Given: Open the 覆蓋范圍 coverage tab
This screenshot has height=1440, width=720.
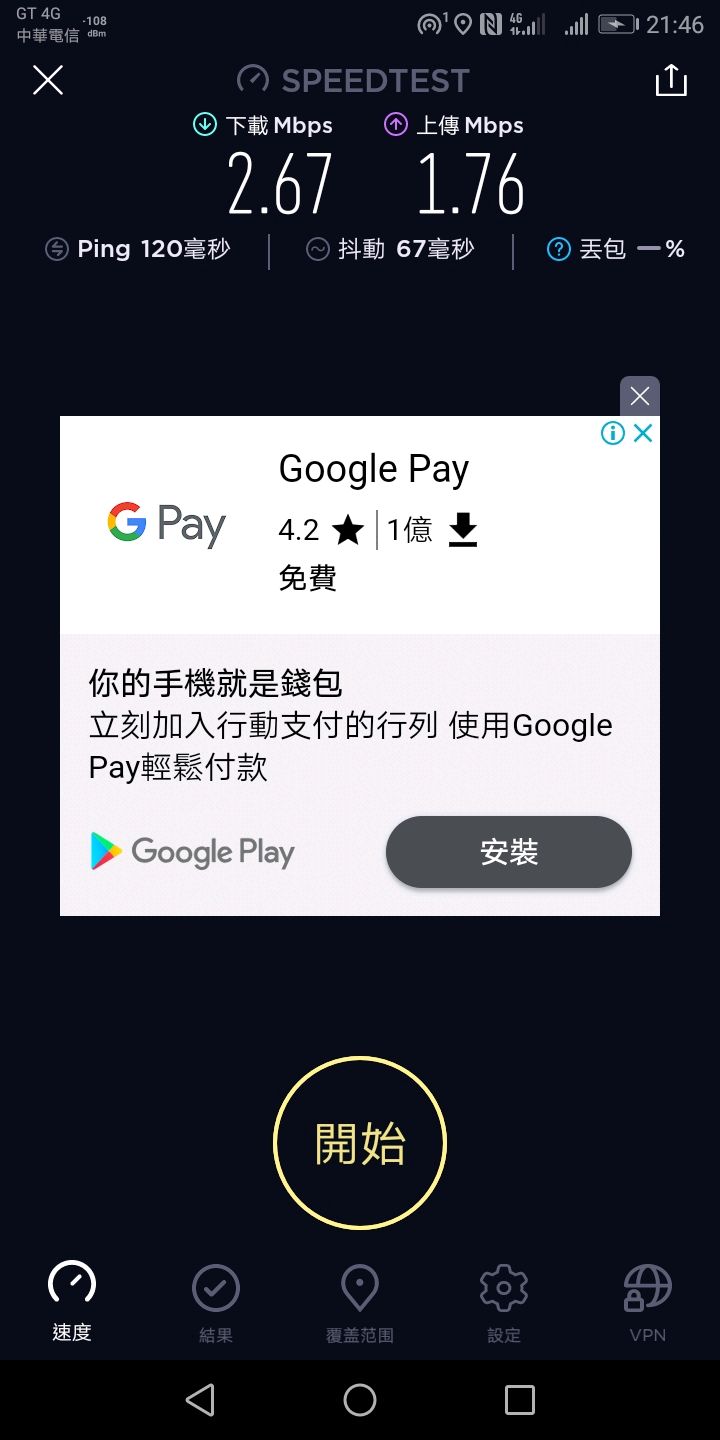Looking at the screenshot, I should [360, 1300].
